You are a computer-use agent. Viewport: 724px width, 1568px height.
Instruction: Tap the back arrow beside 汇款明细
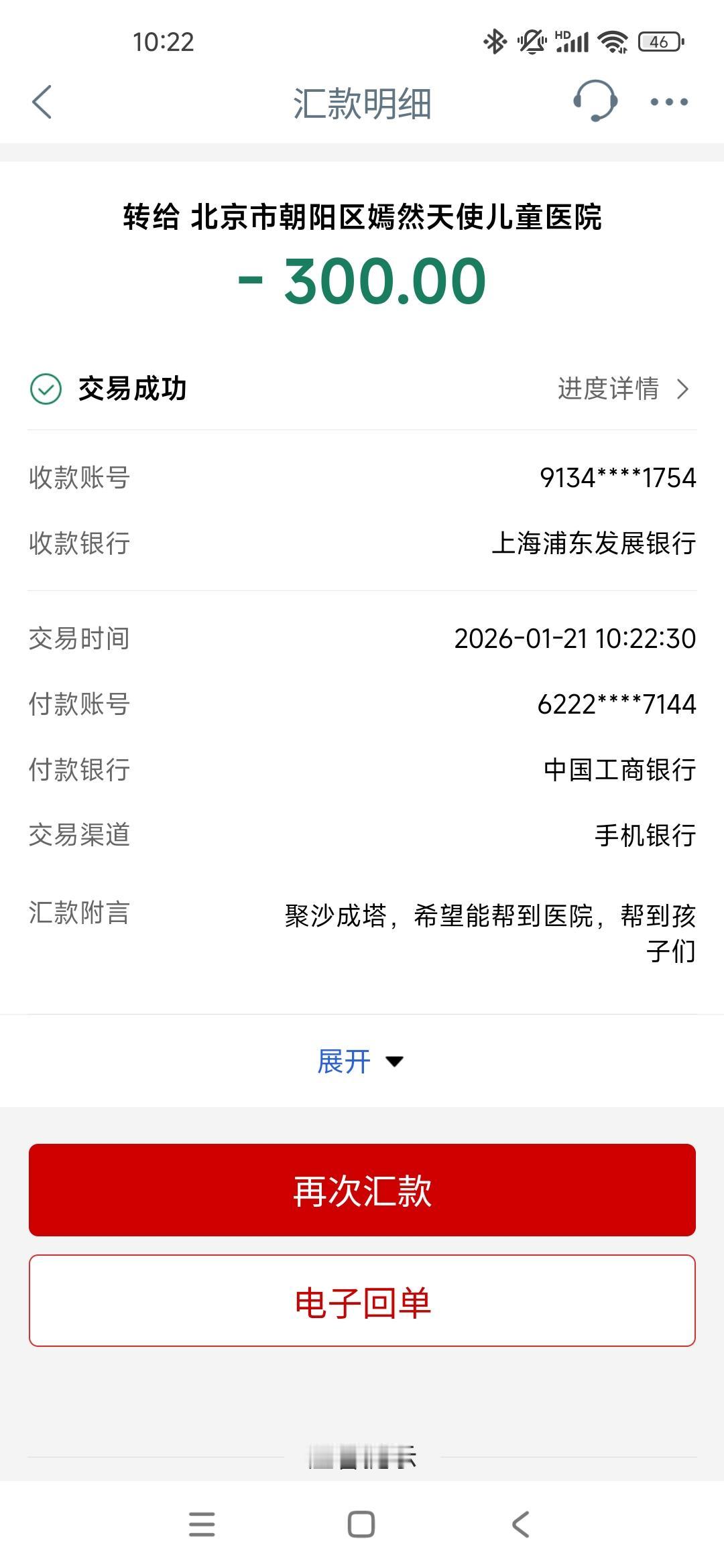(43, 102)
